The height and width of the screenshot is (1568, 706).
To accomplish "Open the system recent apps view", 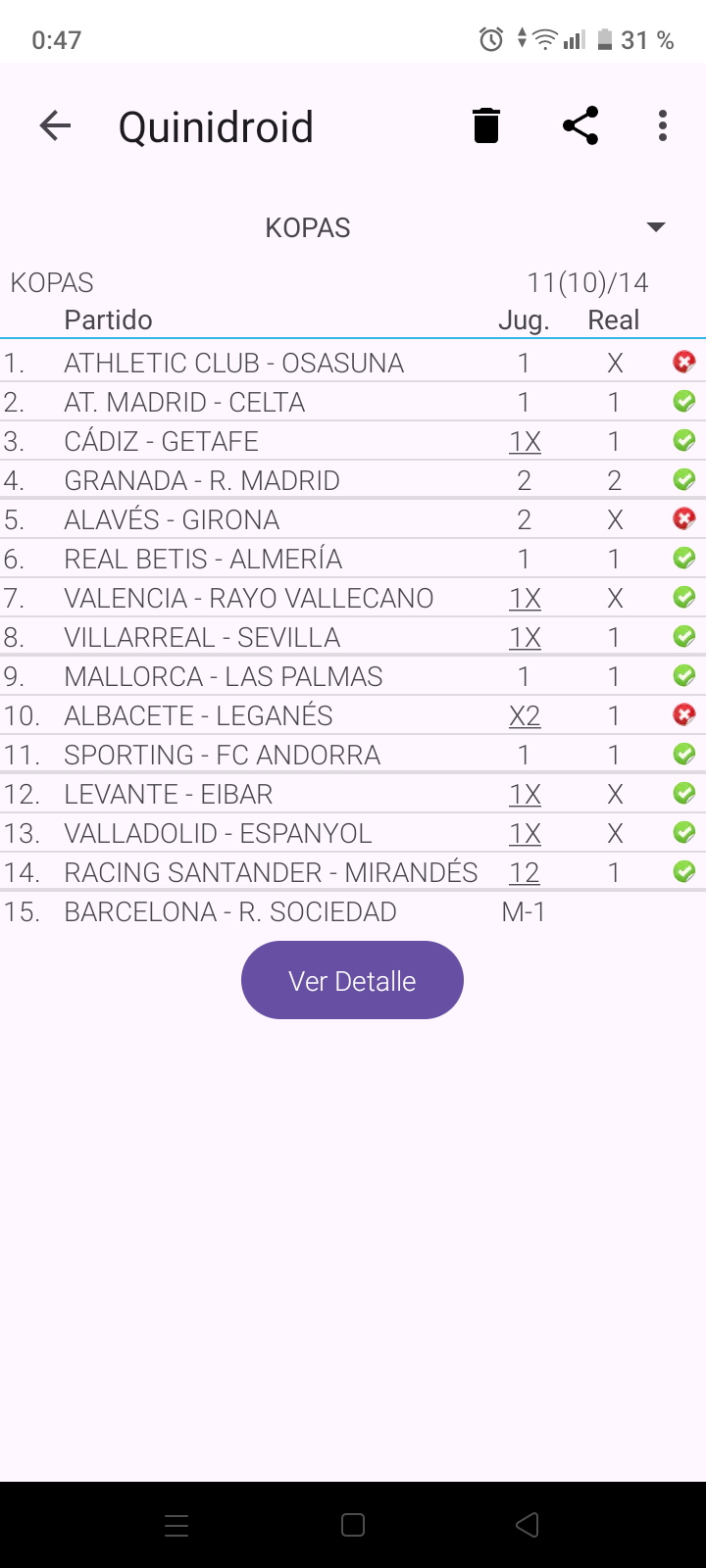I will pos(176,1525).
